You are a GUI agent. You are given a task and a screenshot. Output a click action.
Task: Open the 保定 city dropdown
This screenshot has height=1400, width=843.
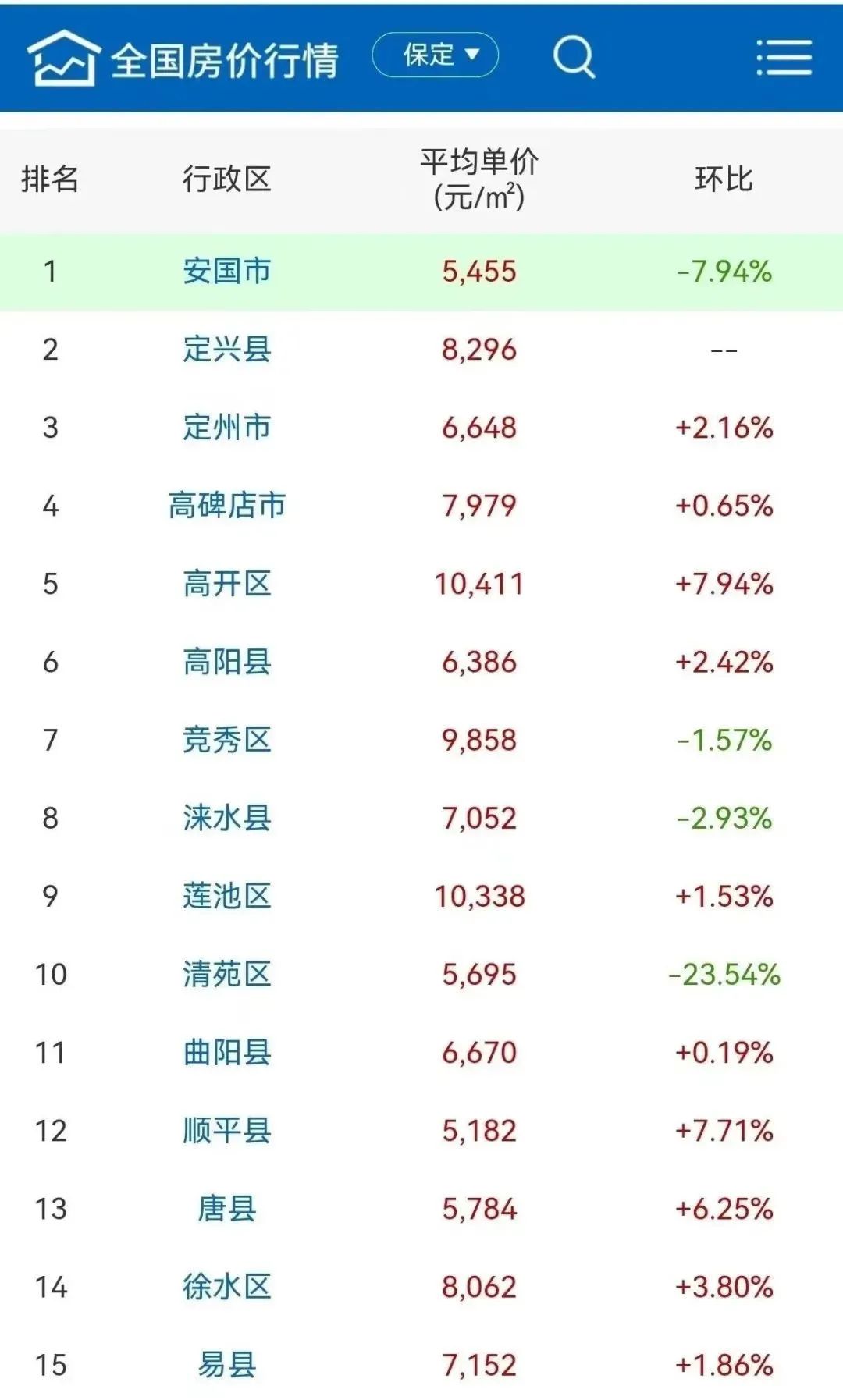tap(436, 55)
